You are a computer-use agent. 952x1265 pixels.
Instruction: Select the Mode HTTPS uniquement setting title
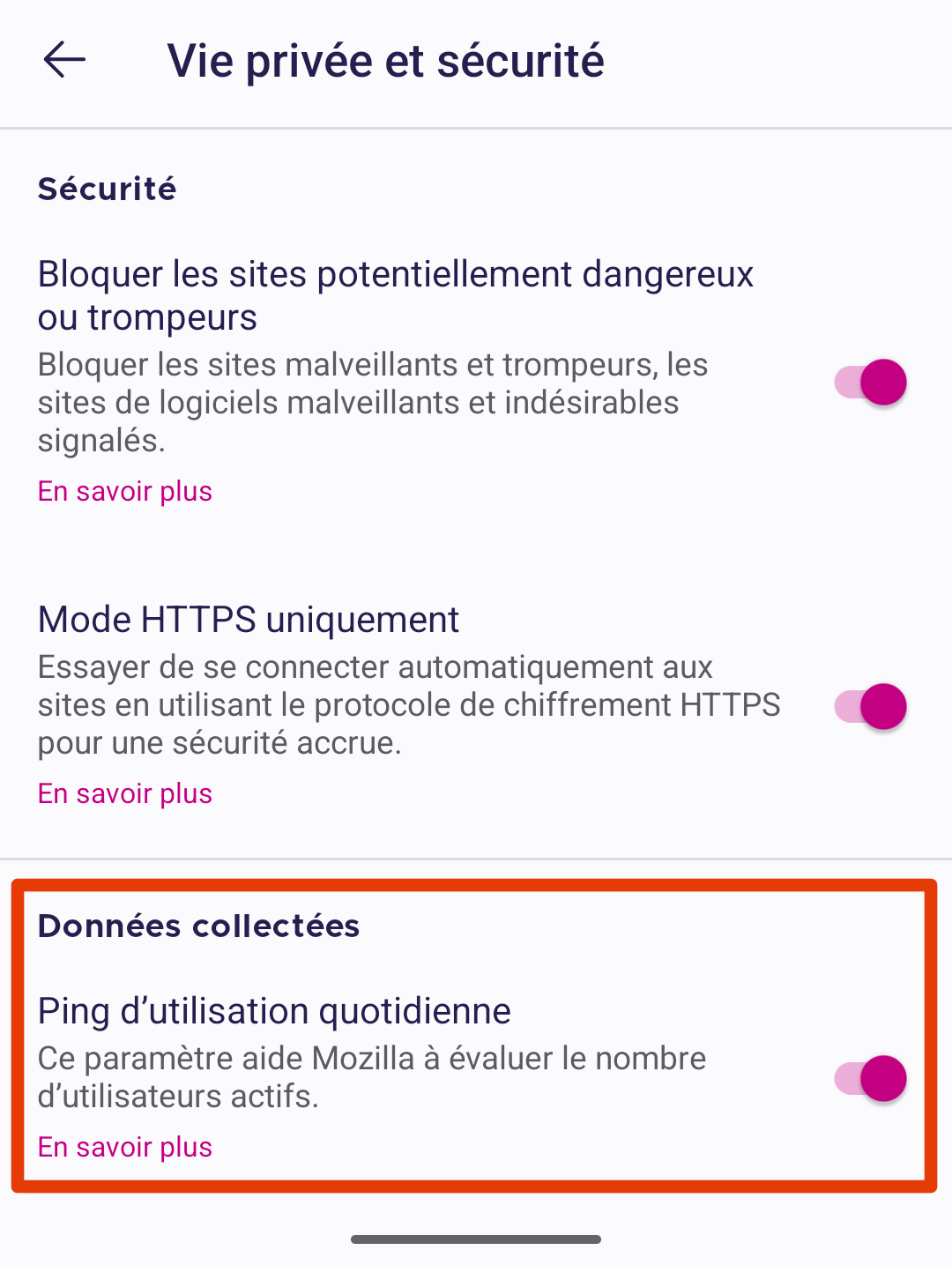coord(247,619)
